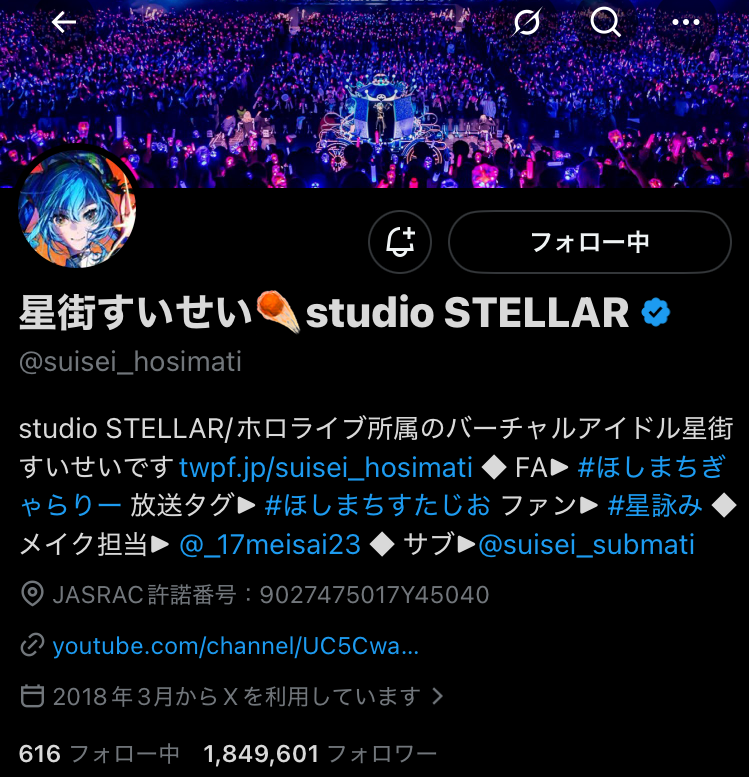This screenshot has width=749, height=777.
Task: Open the three-dot overflow menu
Action: coord(686,22)
